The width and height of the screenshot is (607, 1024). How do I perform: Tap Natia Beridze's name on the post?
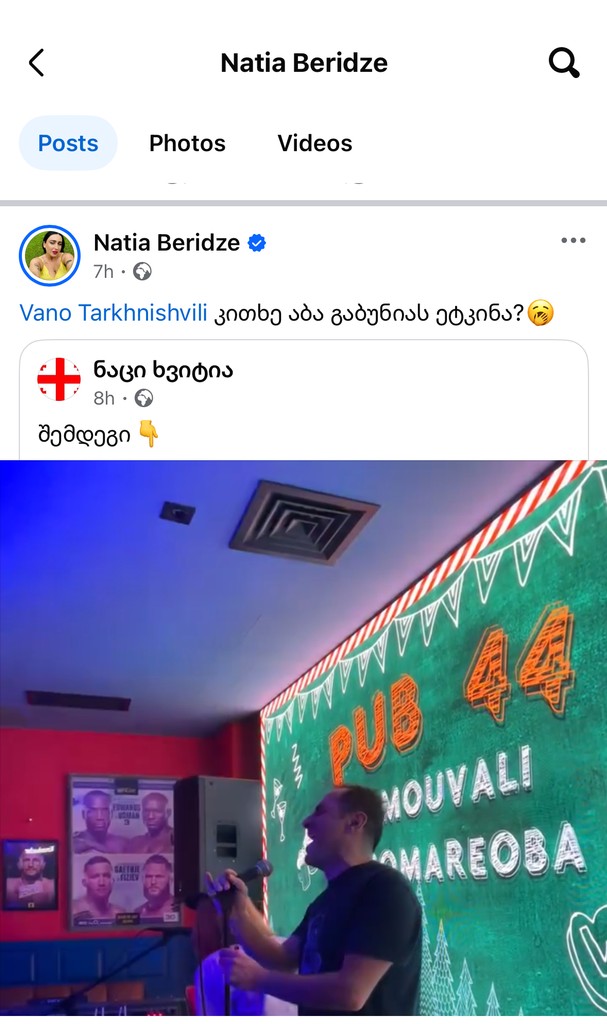click(166, 242)
